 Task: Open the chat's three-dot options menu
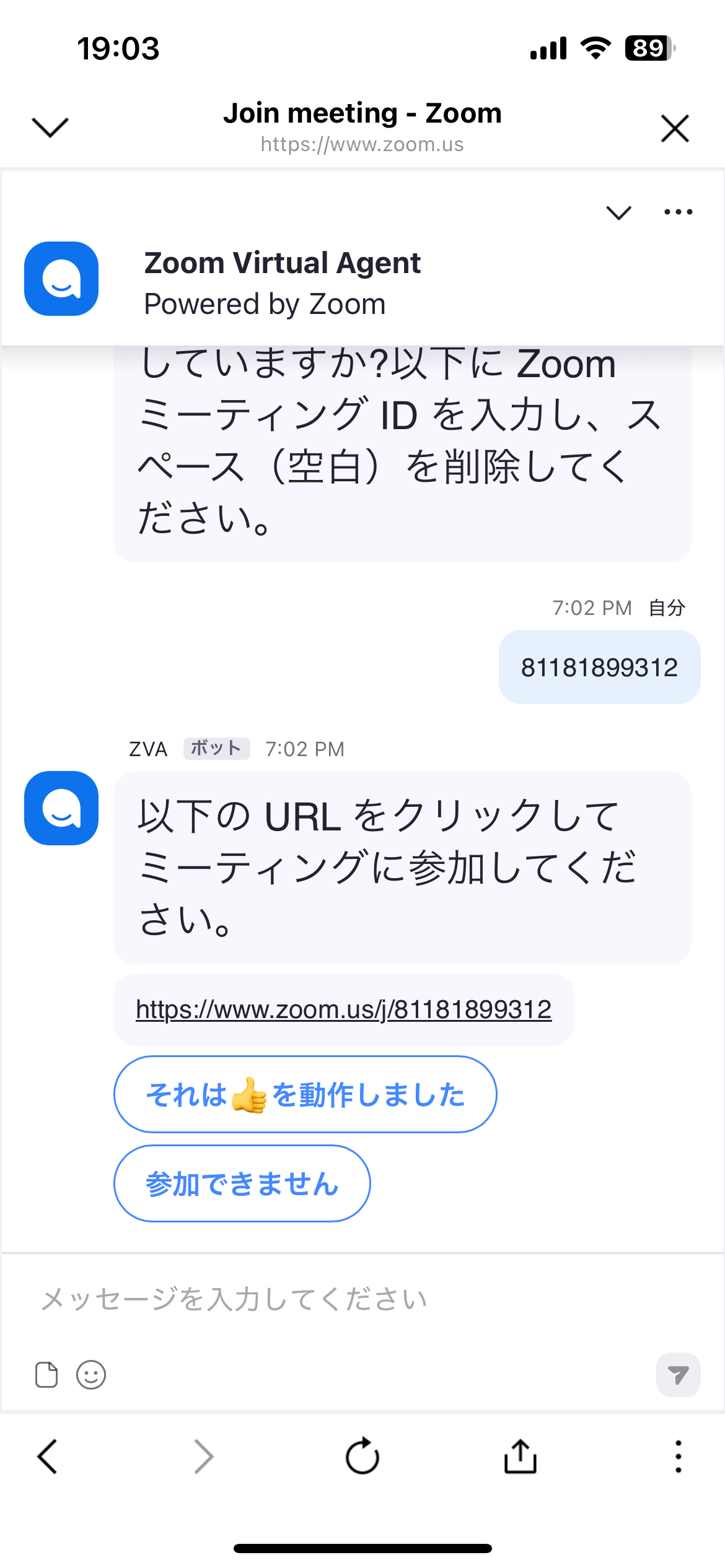[678, 212]
